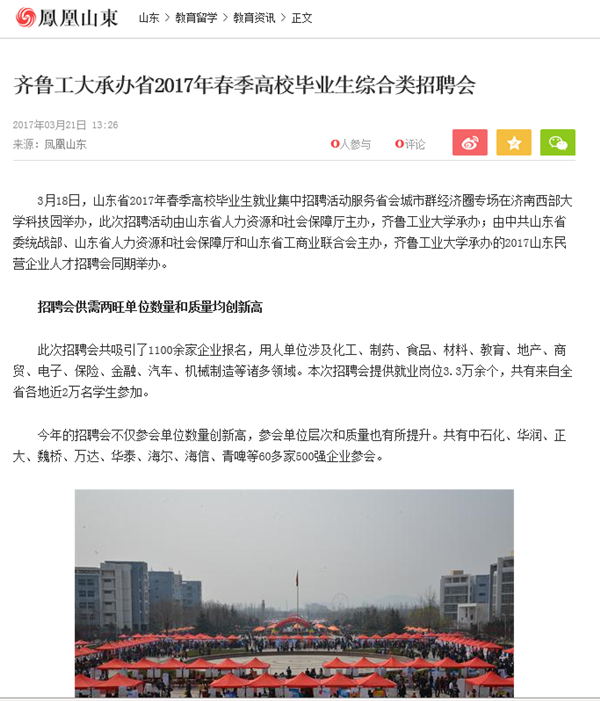The height and width of the screenshot is (701, 600).
Task: Open the 教育资讯 breadcrumb link
Action: click(254, 18)
